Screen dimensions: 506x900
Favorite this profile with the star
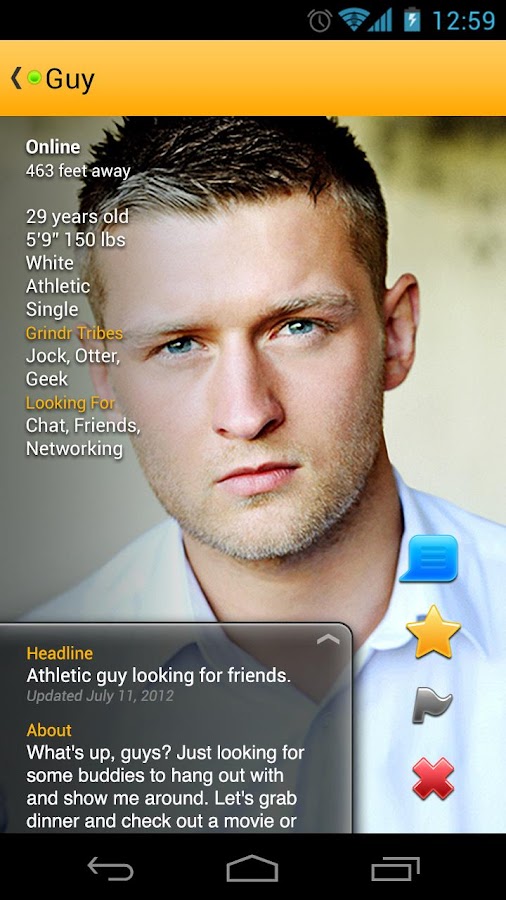point(433,631)
